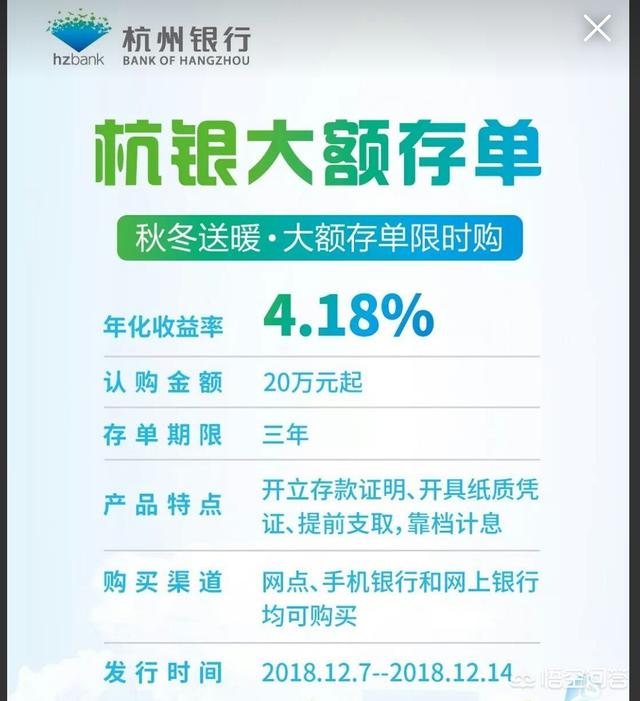Close the poster image viewer
This screenshot has height=701, width=640.
pos(597,28)
